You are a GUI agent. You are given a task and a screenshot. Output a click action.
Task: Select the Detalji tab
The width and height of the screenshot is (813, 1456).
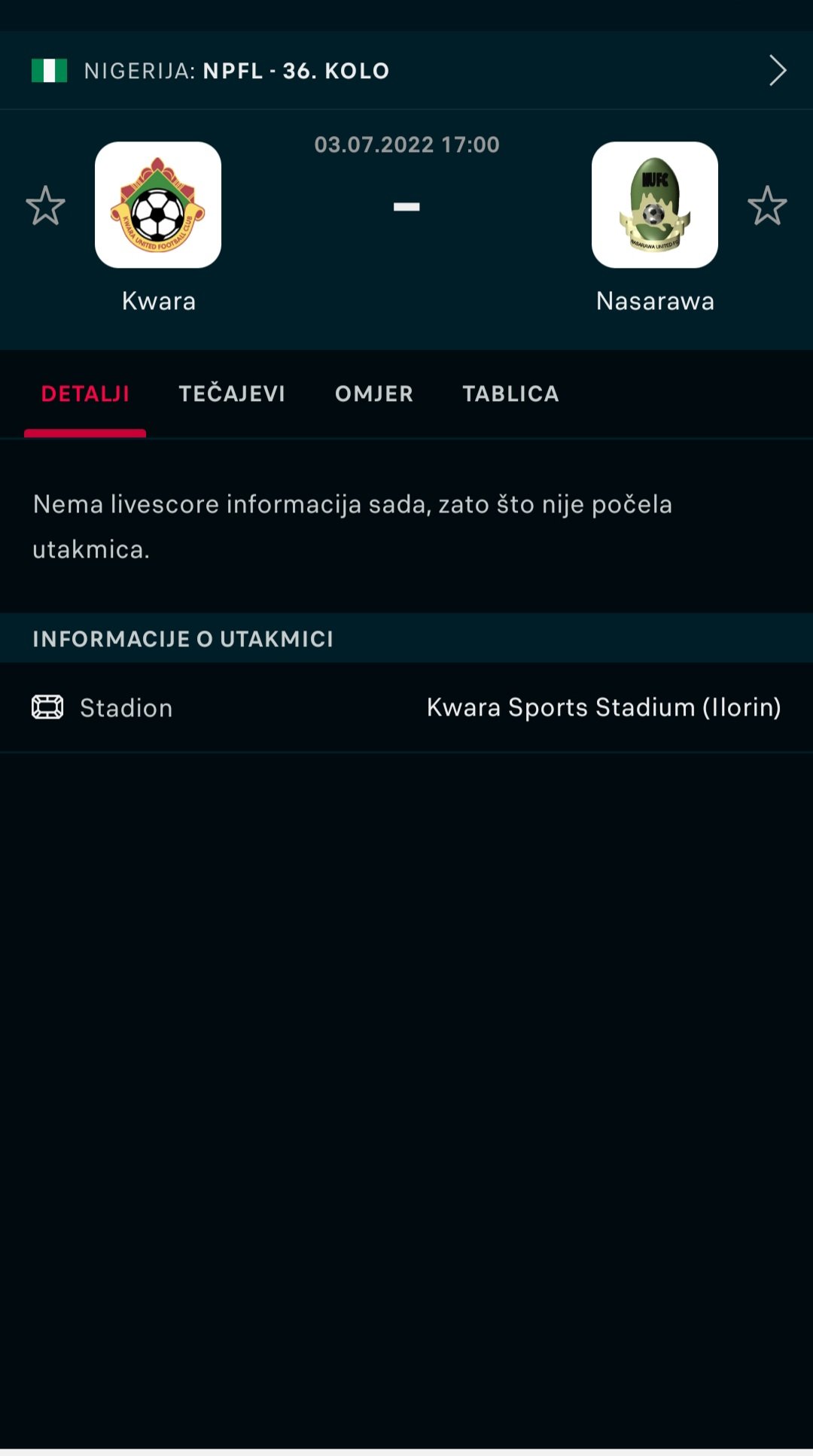pyautogui.click(x=85, y=394)
